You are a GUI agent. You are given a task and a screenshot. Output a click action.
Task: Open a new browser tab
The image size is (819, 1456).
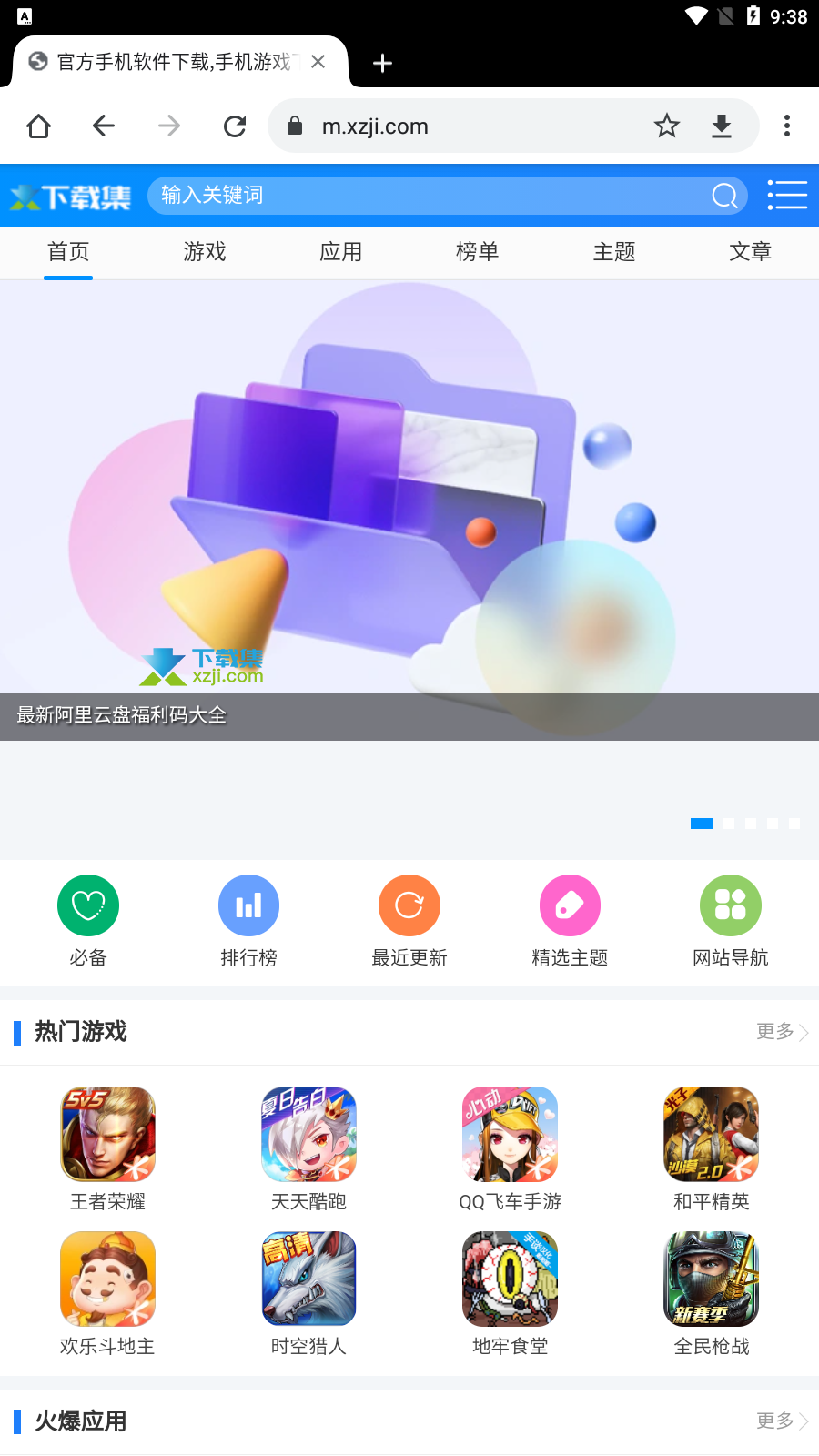[382, 63]
